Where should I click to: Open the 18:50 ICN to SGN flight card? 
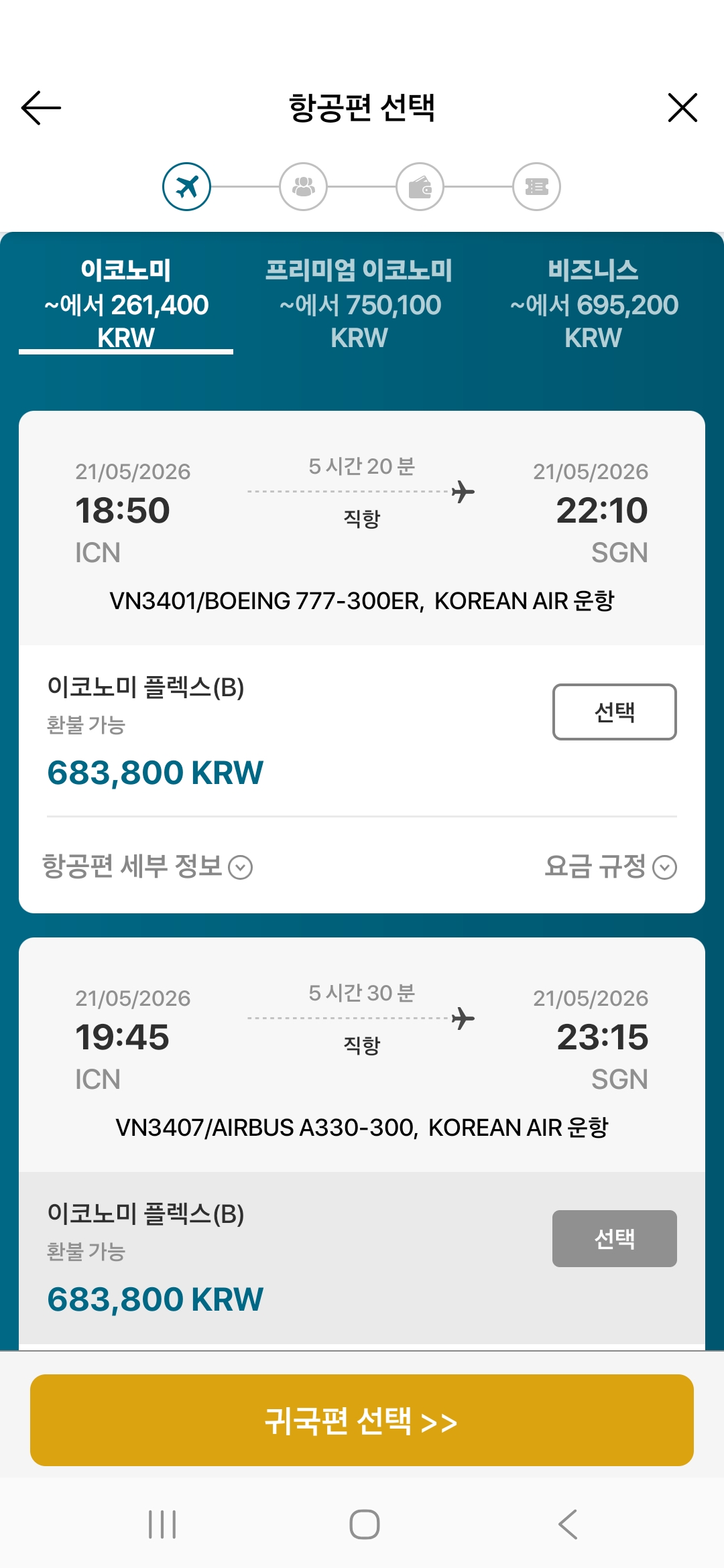pyautogui.click(x=362, y=529)
